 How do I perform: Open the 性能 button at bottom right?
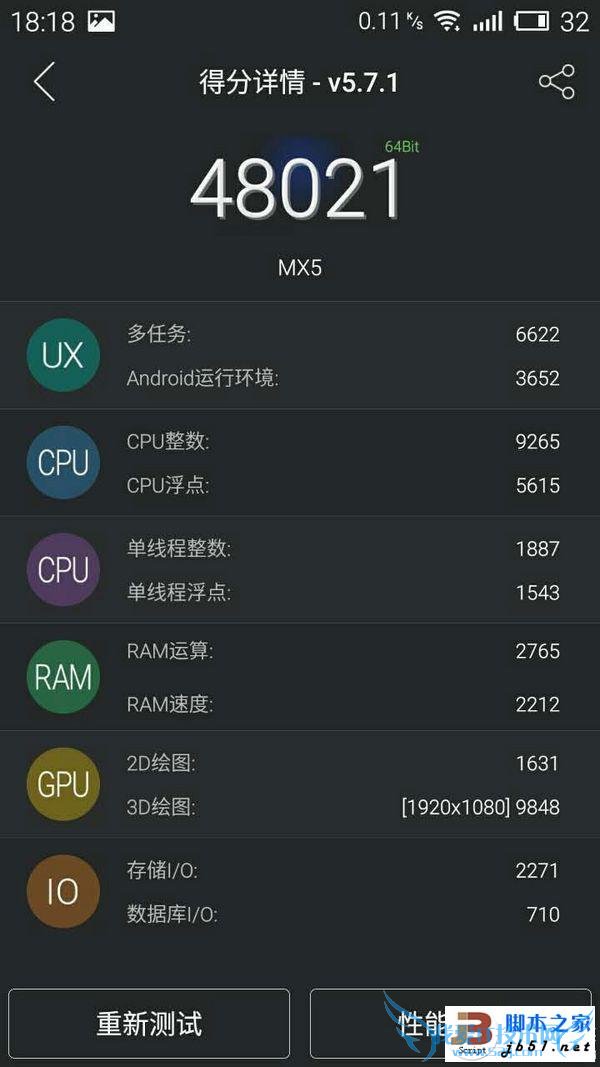420,1023
